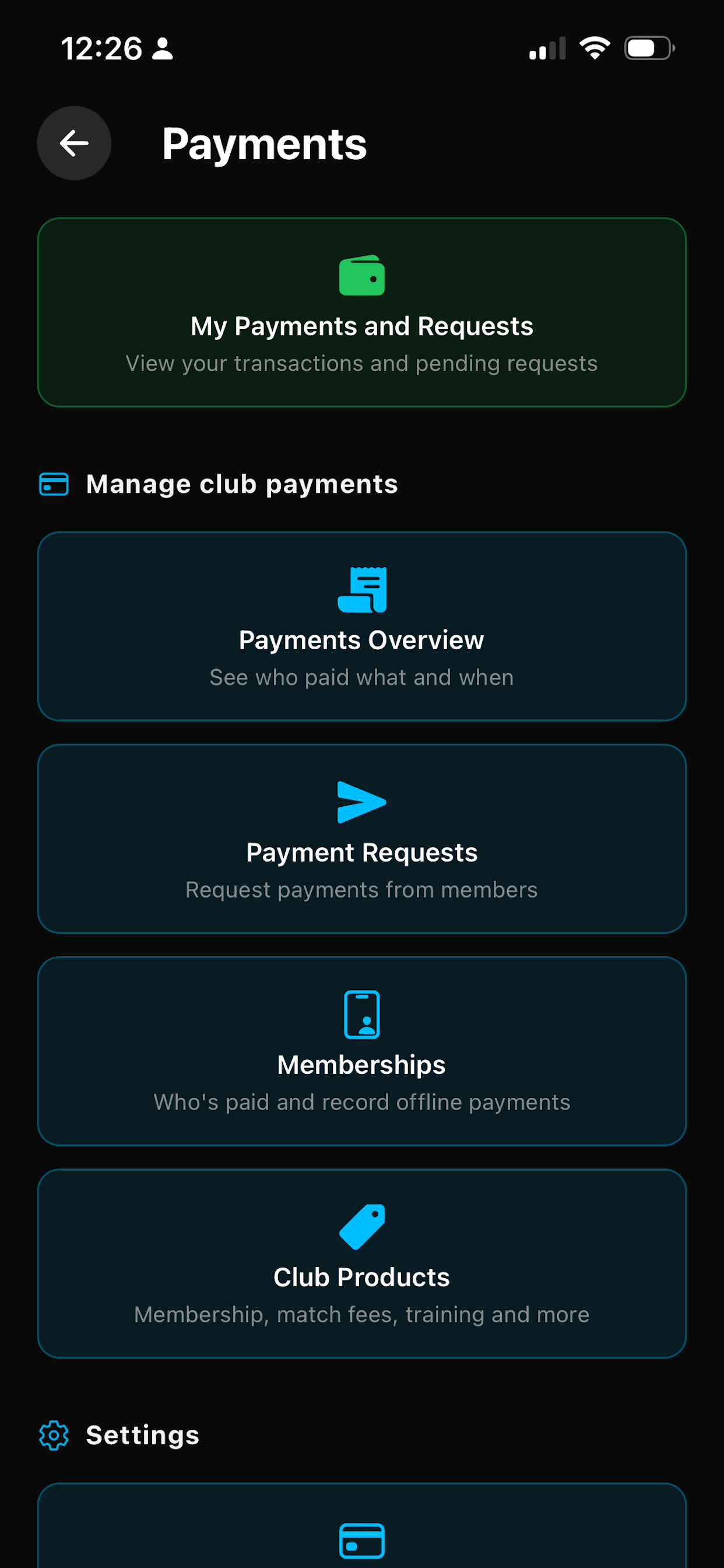Tap the Payments page title
The width and height of the screenshot is (724, 1568).
(264, 143)
